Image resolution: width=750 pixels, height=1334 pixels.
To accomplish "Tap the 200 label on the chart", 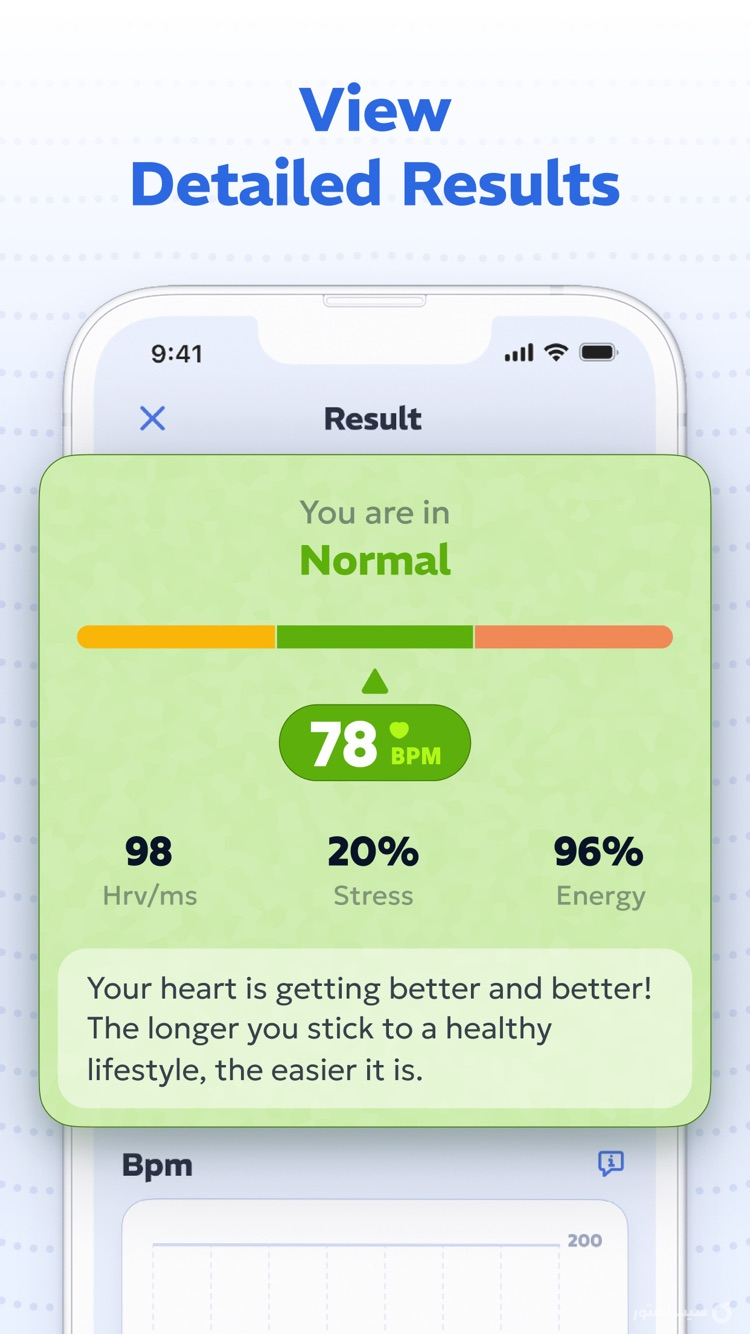I will [x=584, y=1240].
